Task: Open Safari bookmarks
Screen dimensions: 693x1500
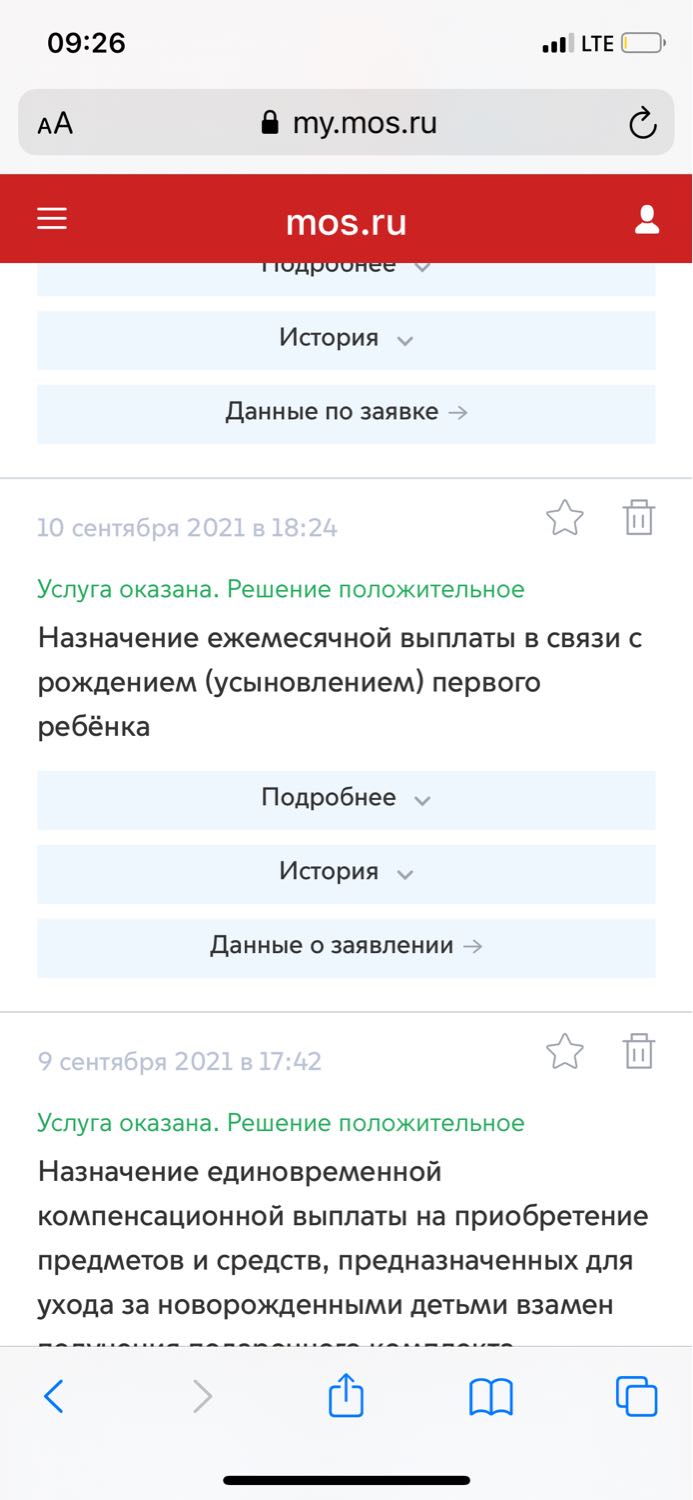Action: pos(491,1397)
